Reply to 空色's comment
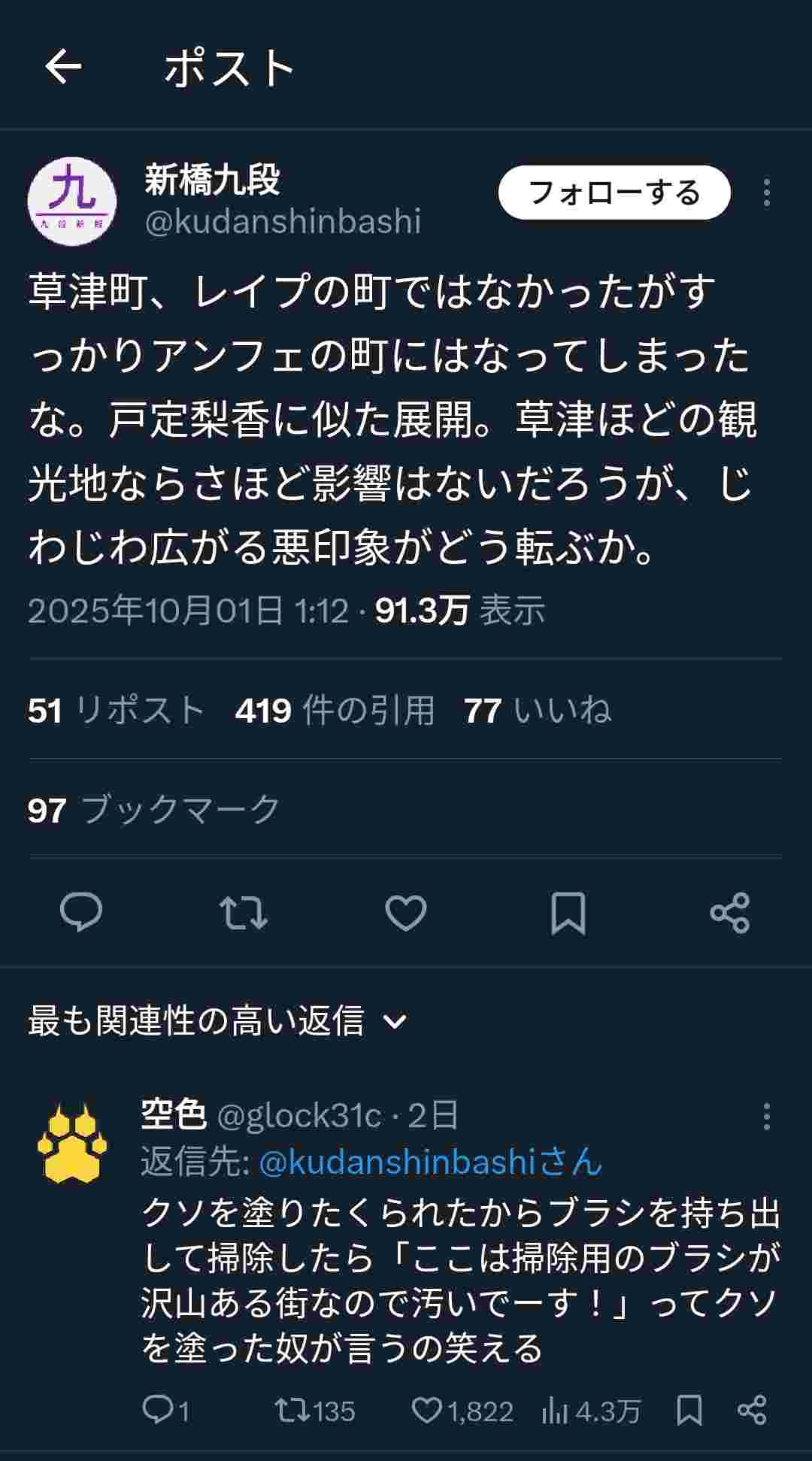812x1461 pixels. point(159,1410)
